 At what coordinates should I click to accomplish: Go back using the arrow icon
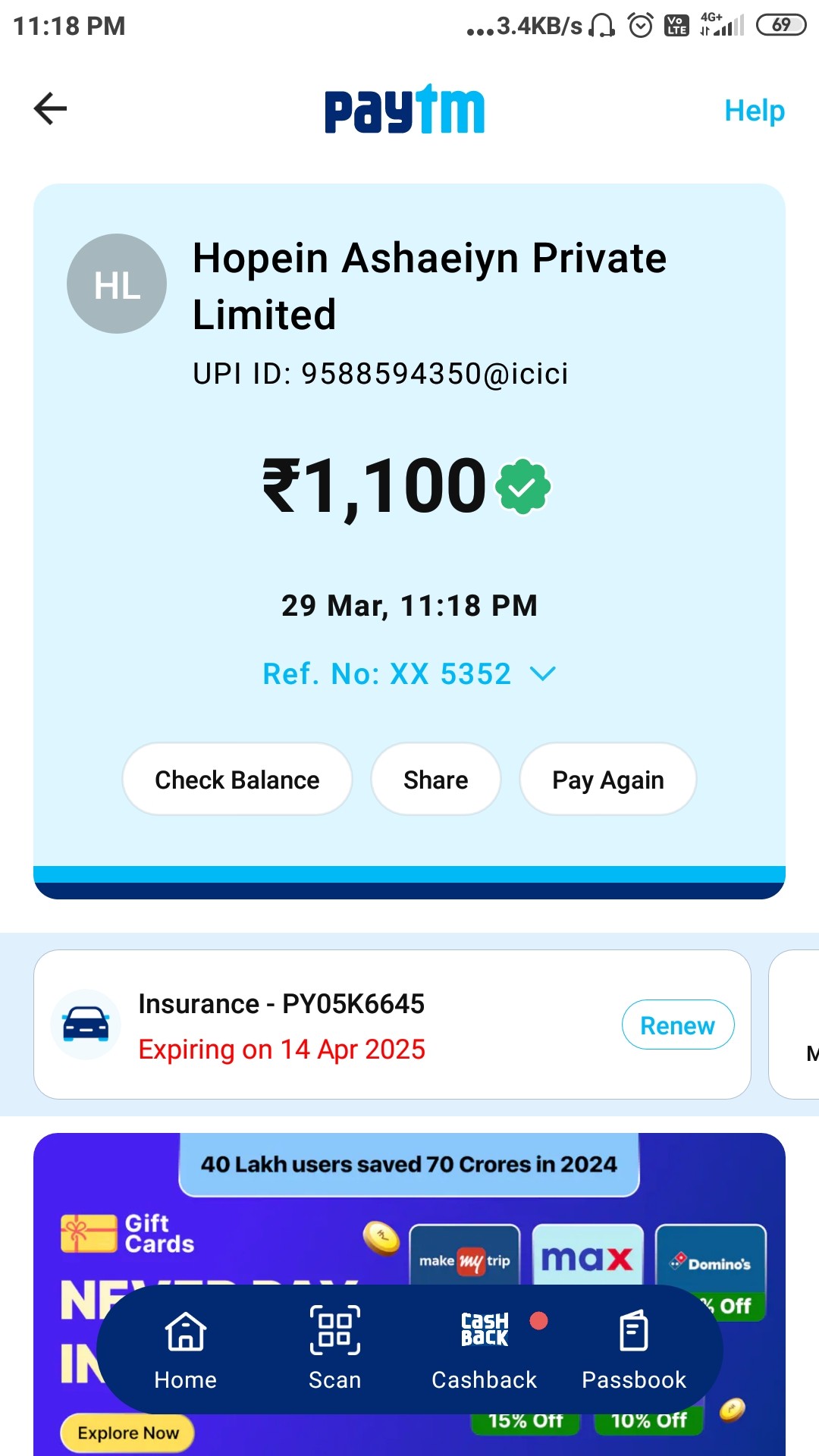pyautogui.click(x=51, y=108)
